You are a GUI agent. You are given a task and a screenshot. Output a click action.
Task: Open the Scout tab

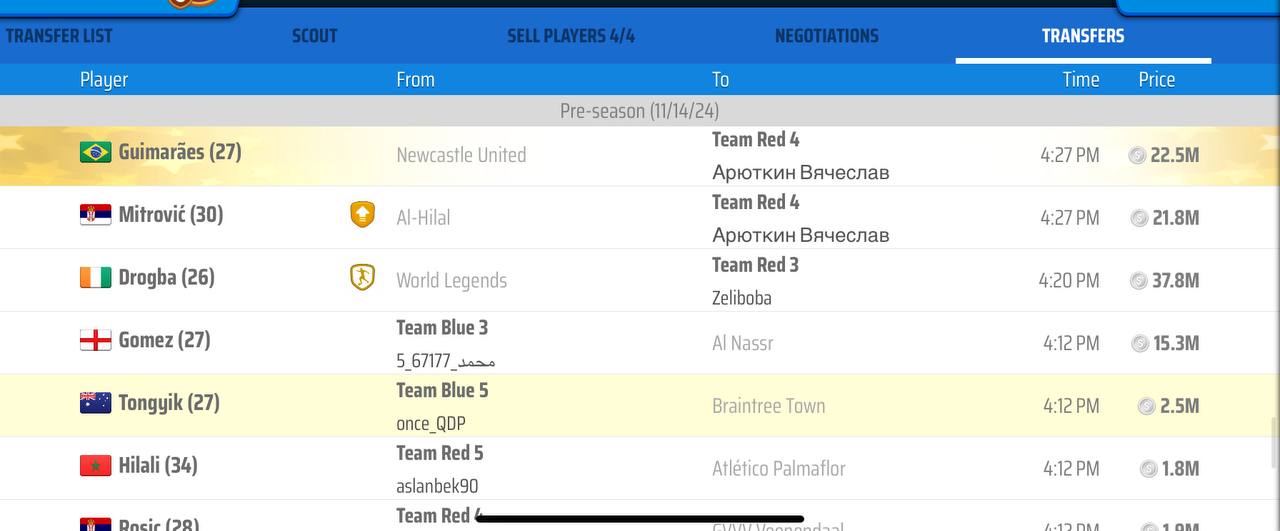point(314,36)
